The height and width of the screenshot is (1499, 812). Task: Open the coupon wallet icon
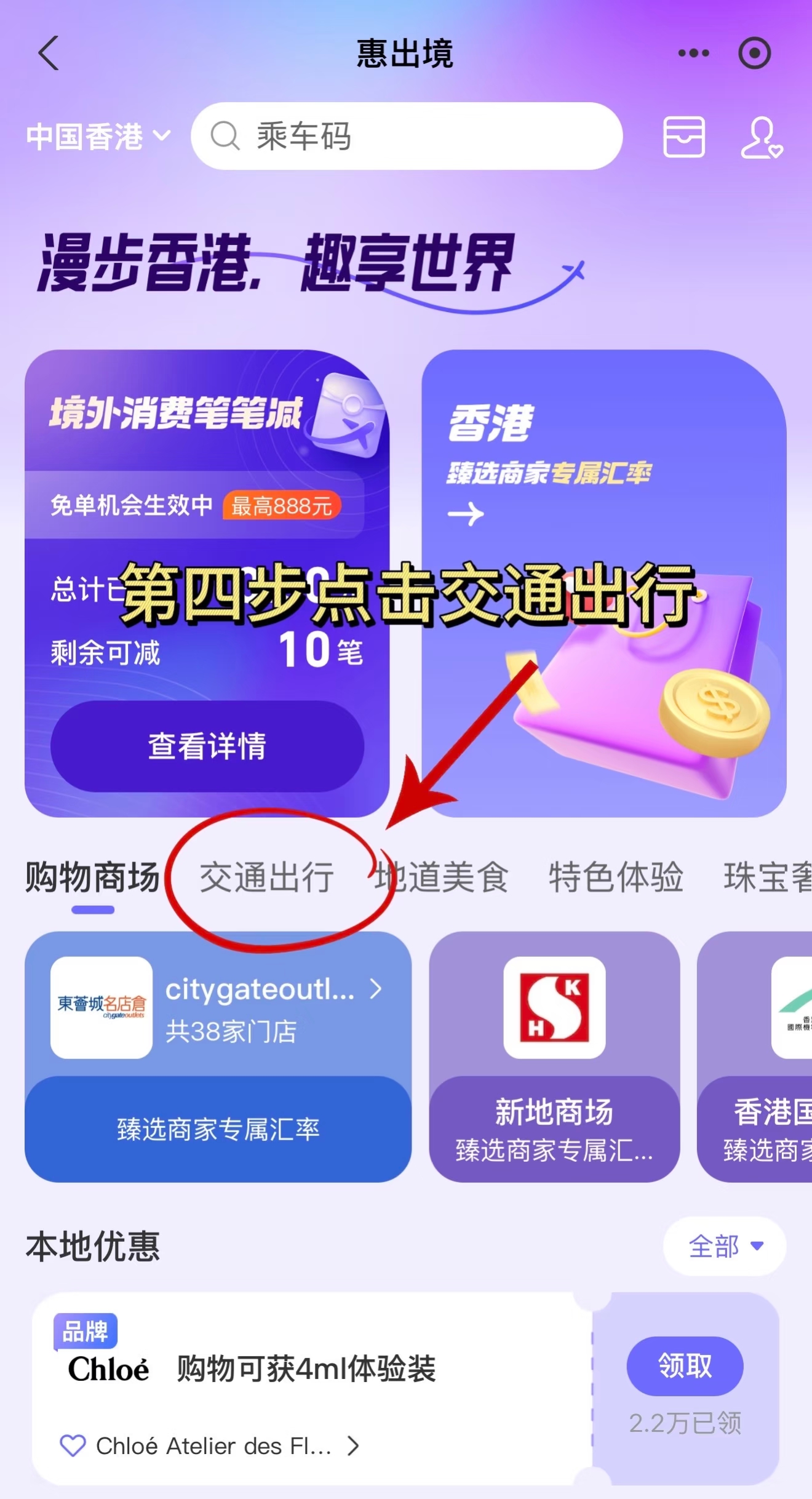[684, 137]
